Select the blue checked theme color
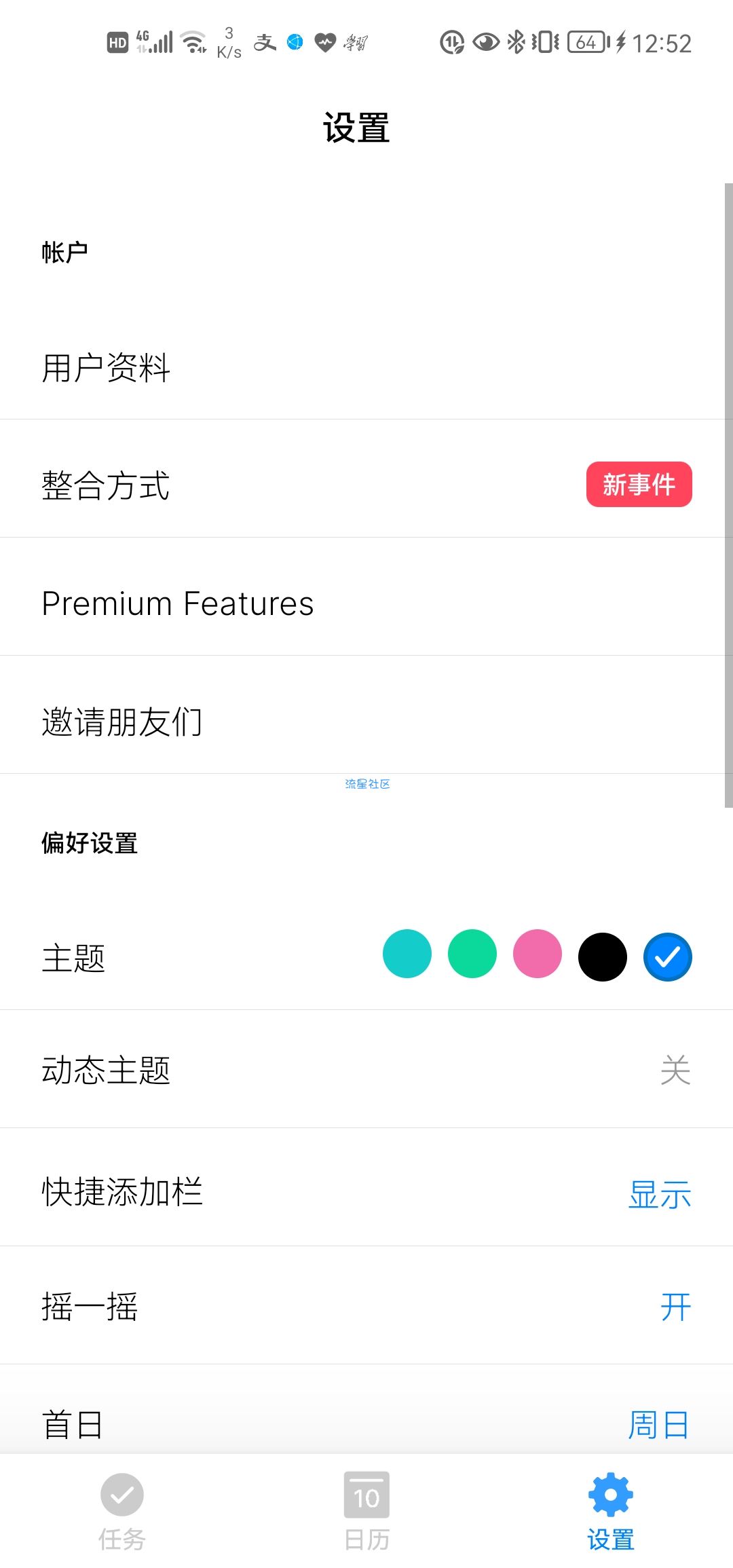Screen dimensions: 733x1568 click(x=668, y=956)
